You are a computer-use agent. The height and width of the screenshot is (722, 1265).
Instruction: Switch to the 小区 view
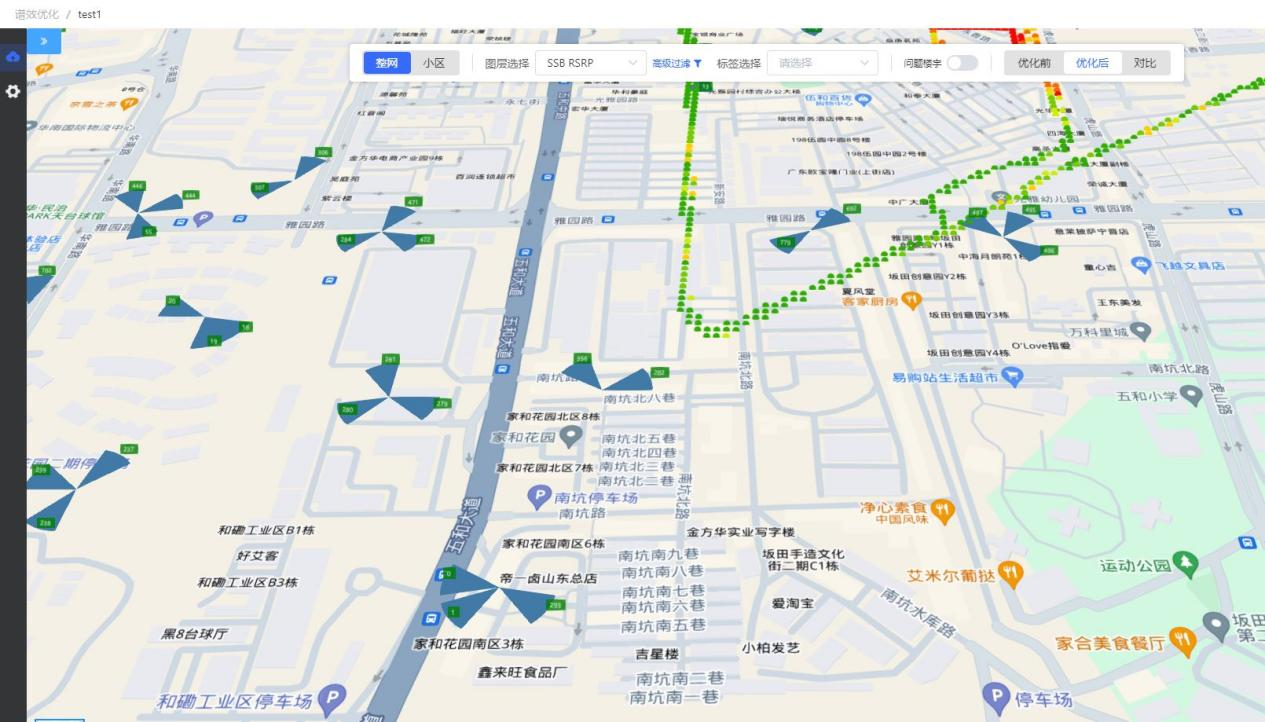click(x=433, y=63)
